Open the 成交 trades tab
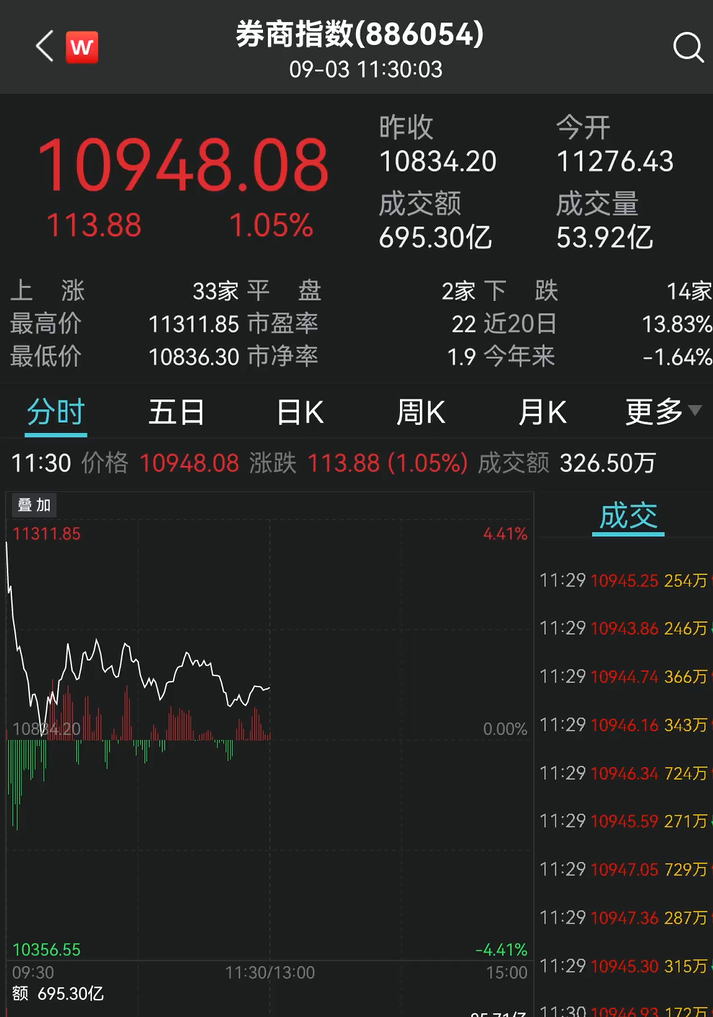Screen dimensions: 713x1017 click(628, 516)
